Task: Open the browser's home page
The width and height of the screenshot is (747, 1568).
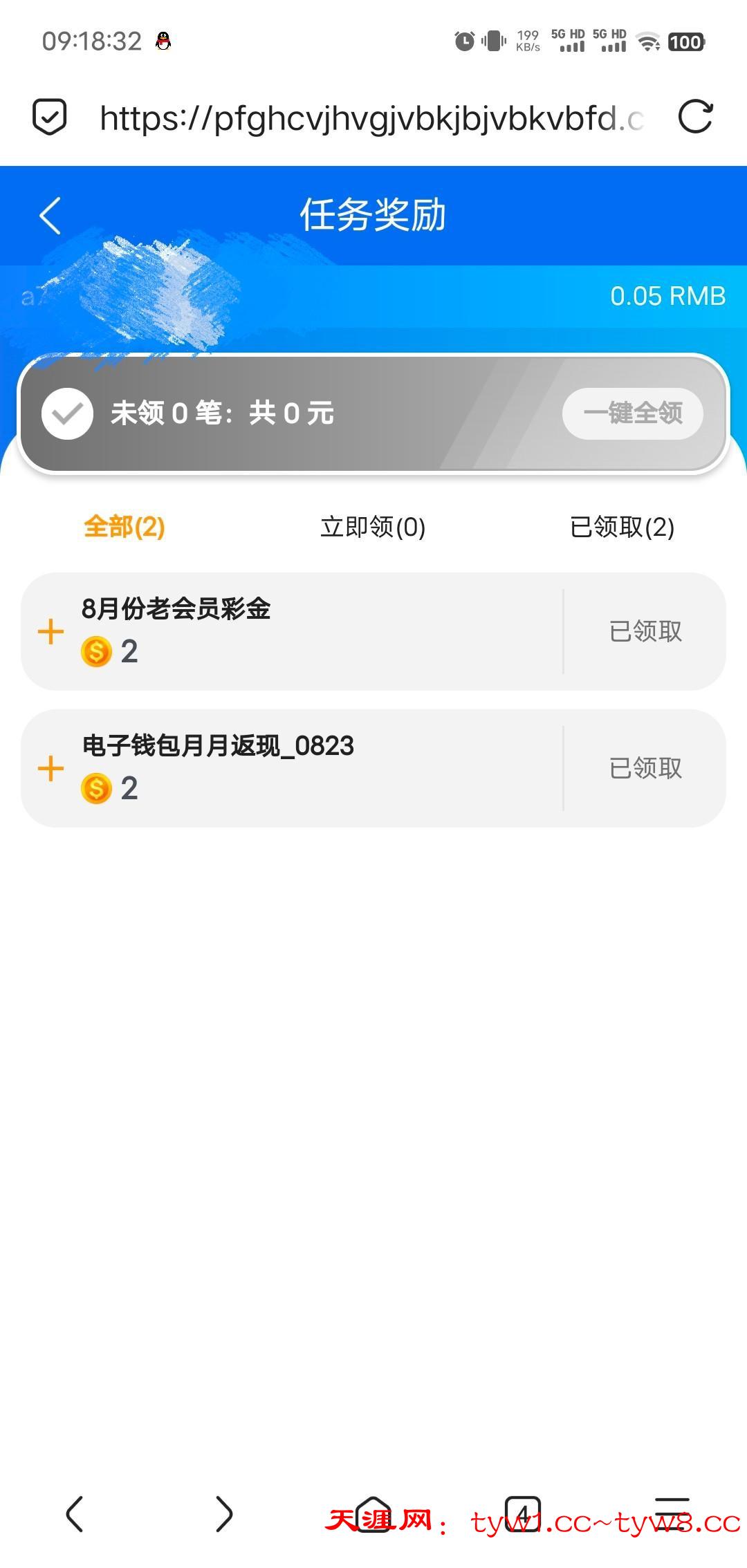Action: pyautogui.click(x=373, y=1514)
